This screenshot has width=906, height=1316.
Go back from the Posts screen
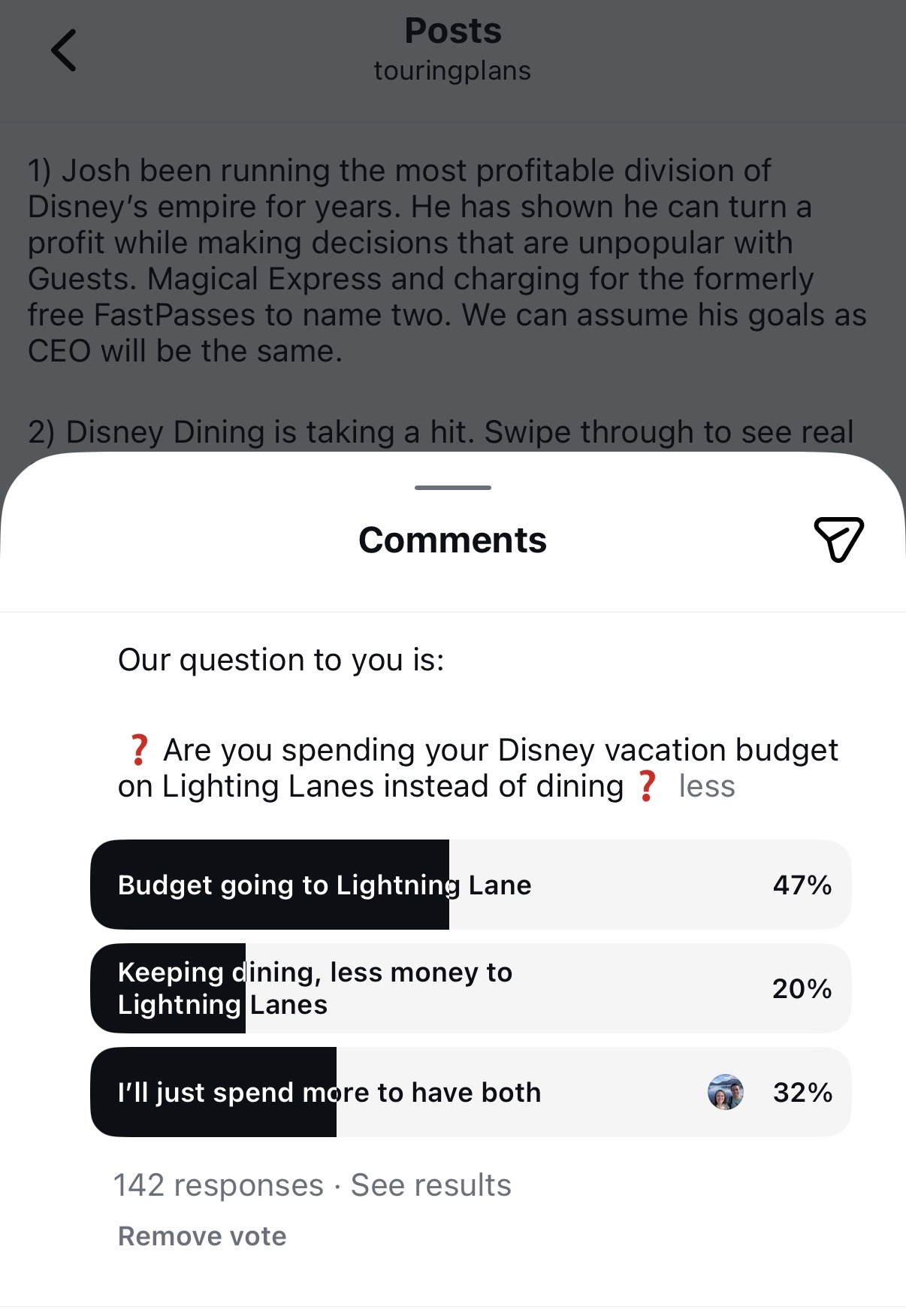[x=64, y=50]
